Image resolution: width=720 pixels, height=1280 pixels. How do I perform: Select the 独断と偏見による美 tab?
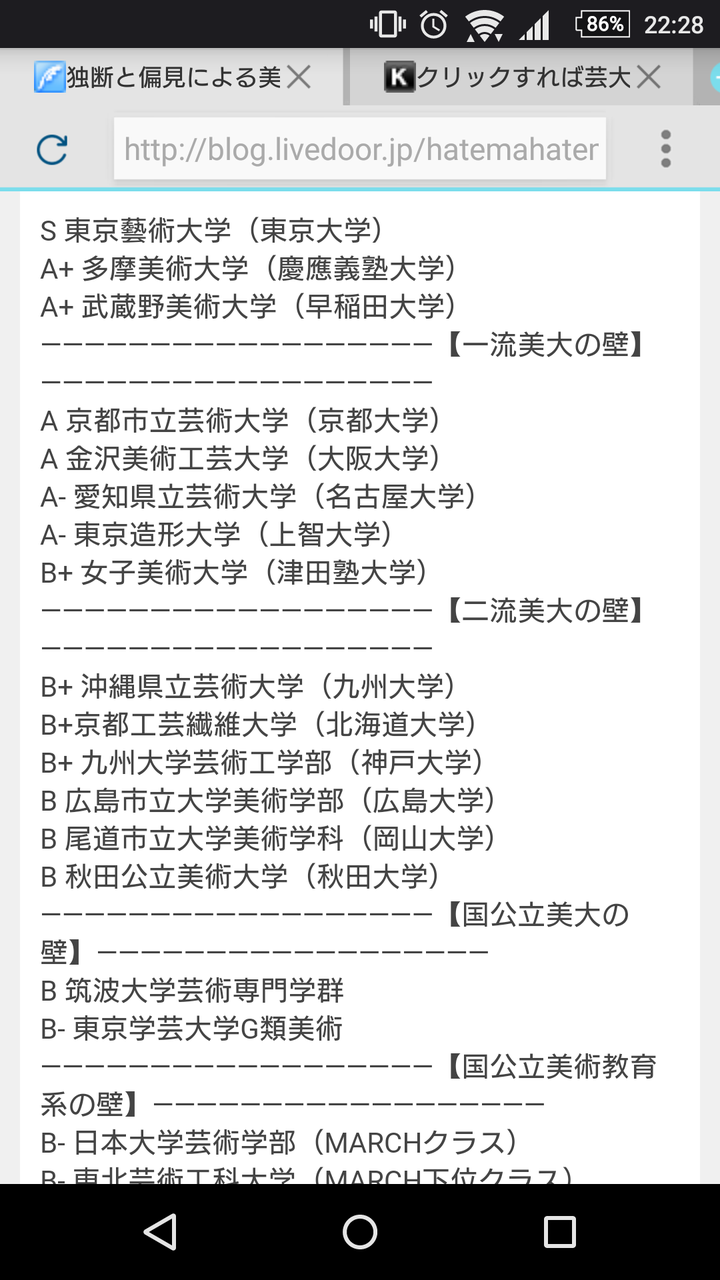pyautogui.click(x=160, y=76)
